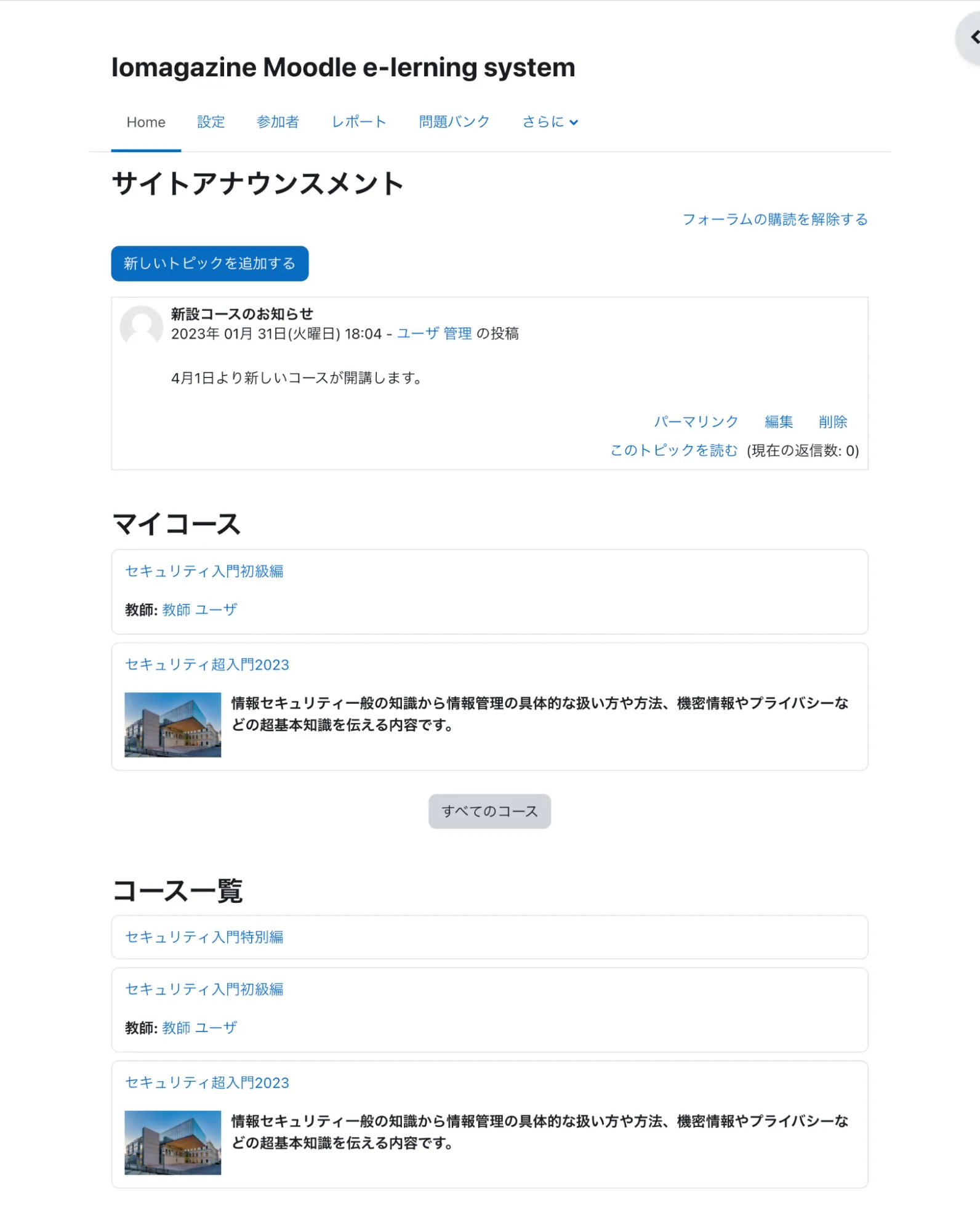Open このトピックを読む link
This screenshot has height=1231, width=980.
coord(673,451)
